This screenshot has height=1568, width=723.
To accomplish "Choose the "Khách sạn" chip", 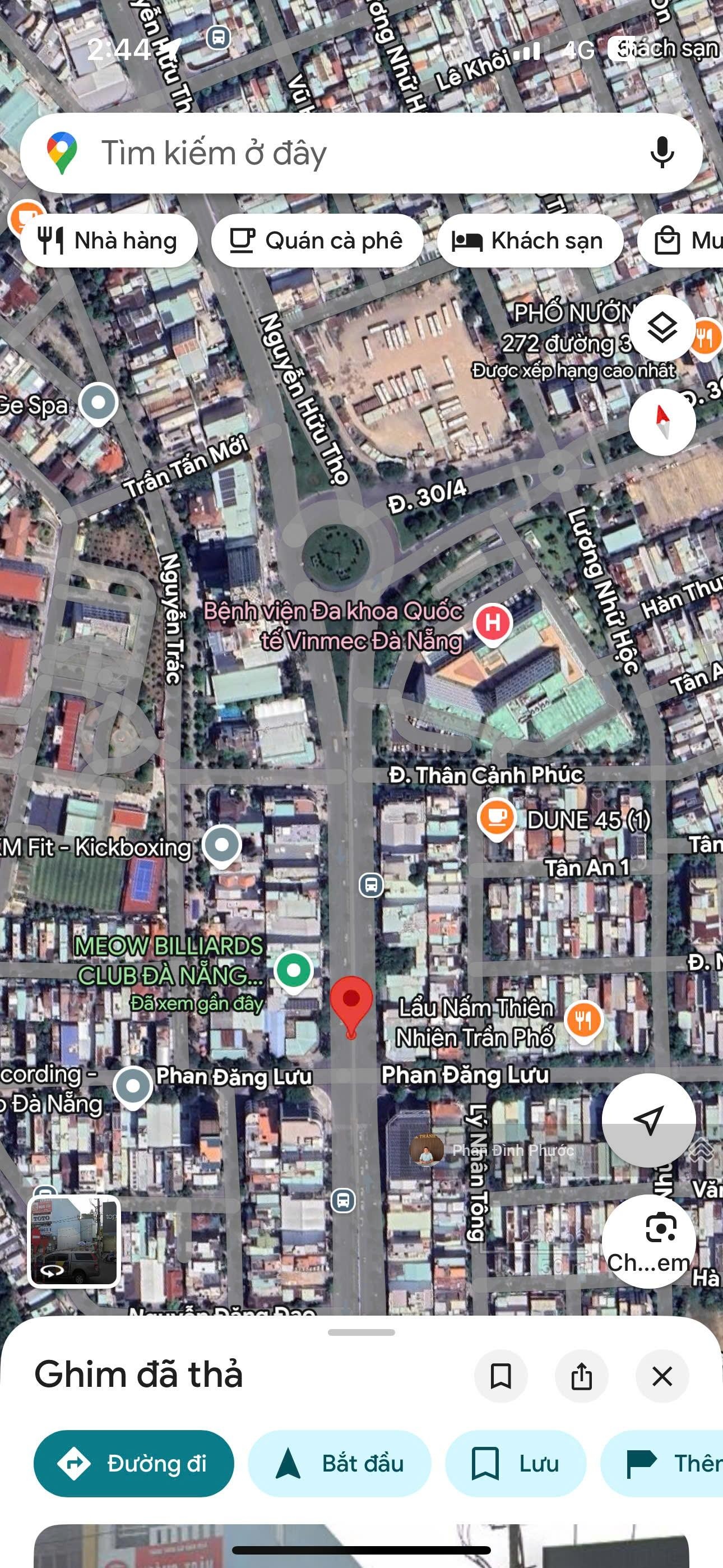I will (x=529, y=241).
